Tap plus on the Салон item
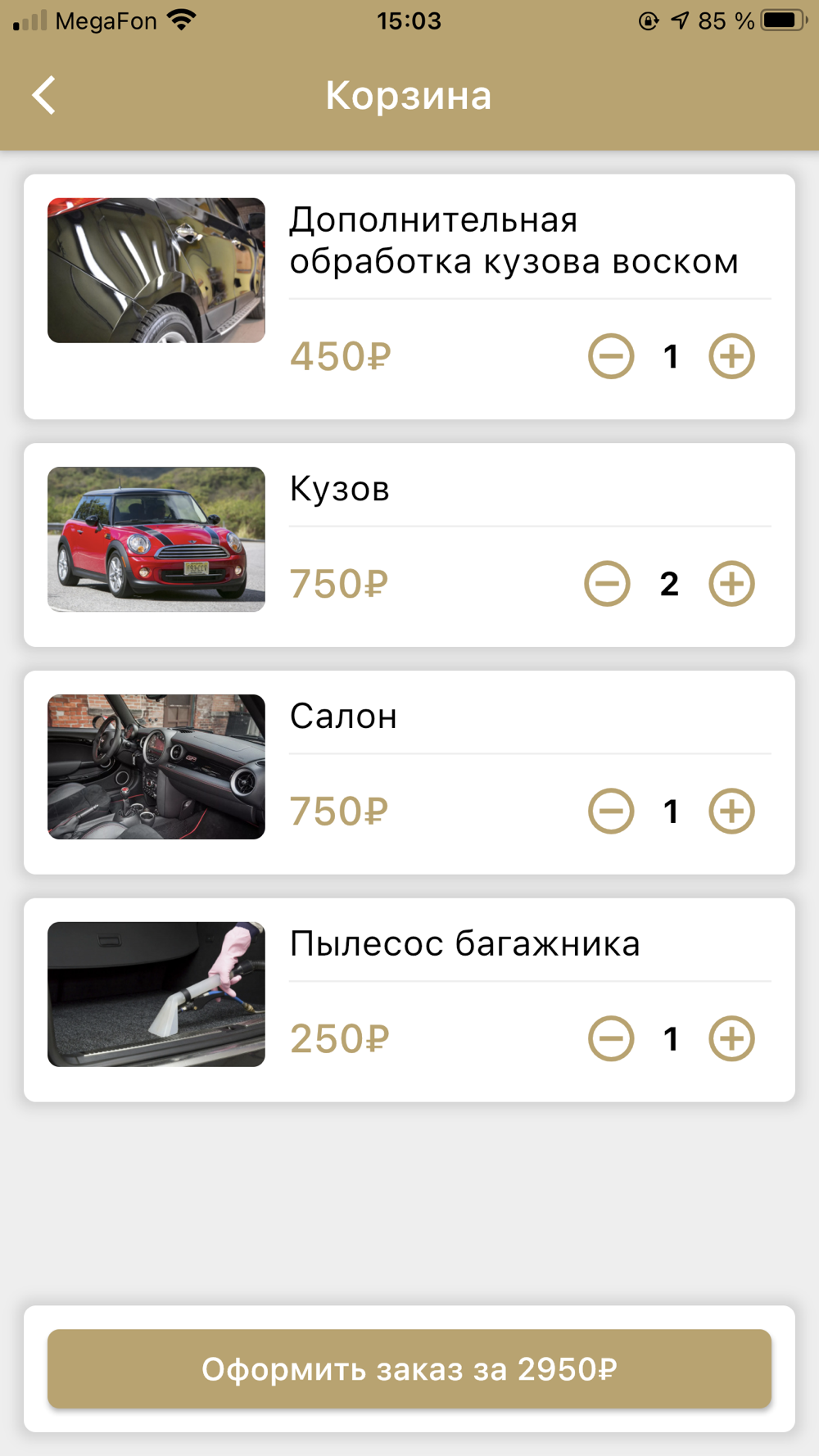This screenshot has width=819, height=1456. (x=731, y=812)
